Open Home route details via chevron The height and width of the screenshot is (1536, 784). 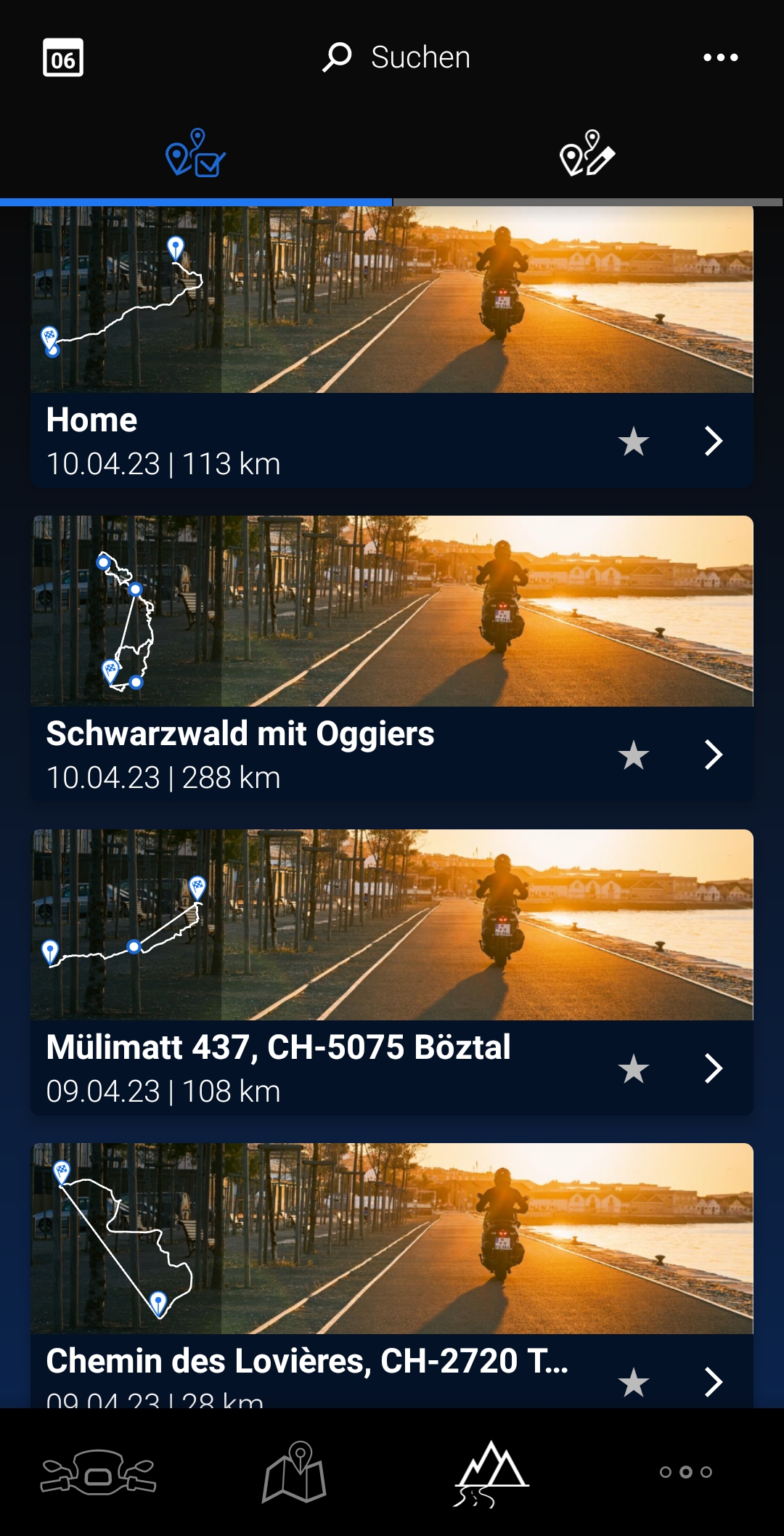point(714,441)
